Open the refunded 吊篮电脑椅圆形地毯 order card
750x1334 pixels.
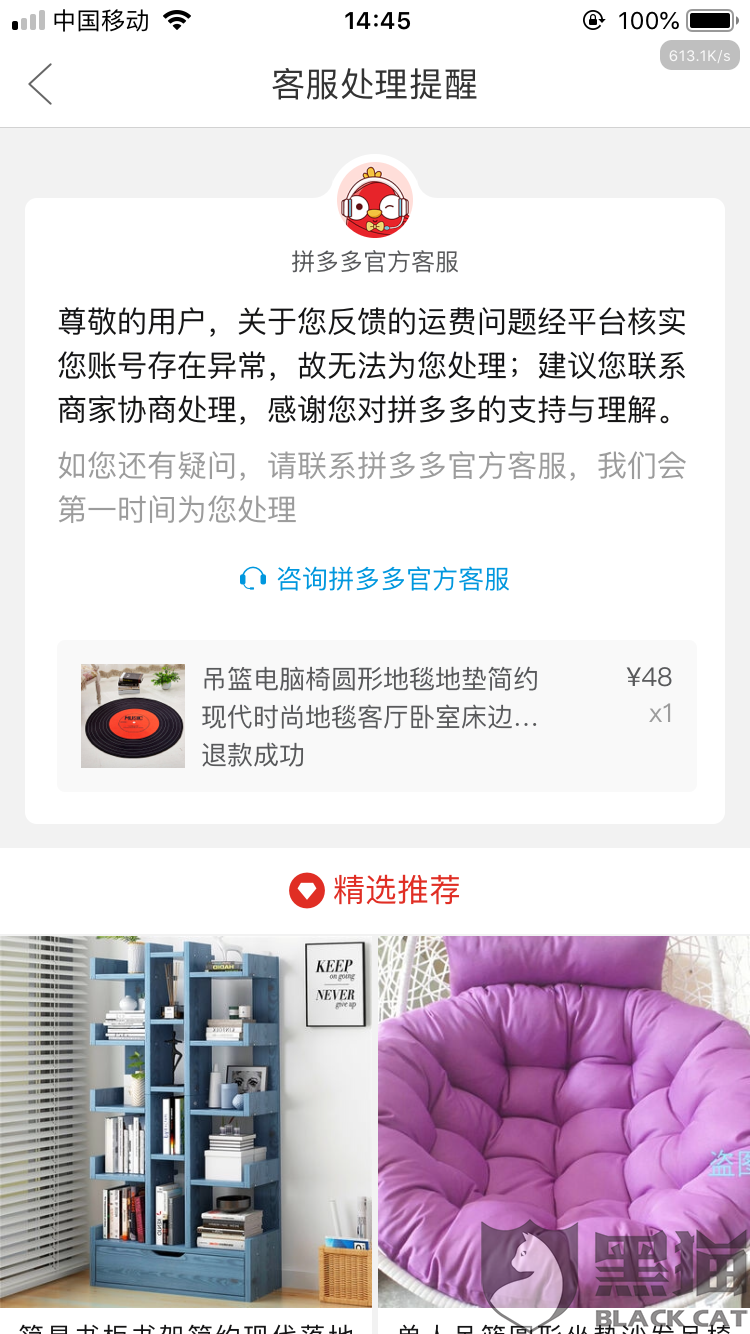pos(376,716)
